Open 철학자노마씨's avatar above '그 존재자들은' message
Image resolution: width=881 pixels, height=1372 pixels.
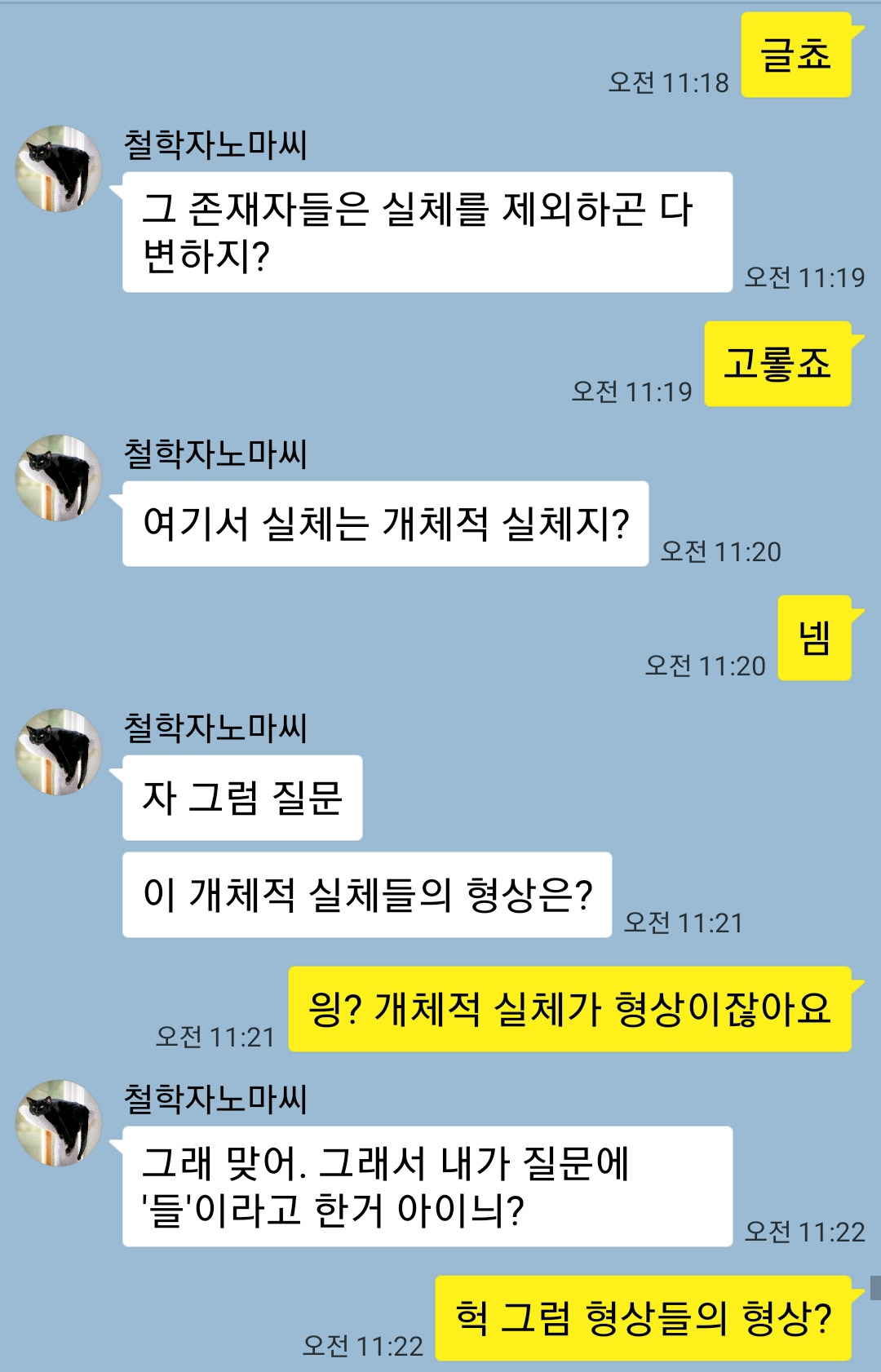pyautogui.click(x=59, y=169)
